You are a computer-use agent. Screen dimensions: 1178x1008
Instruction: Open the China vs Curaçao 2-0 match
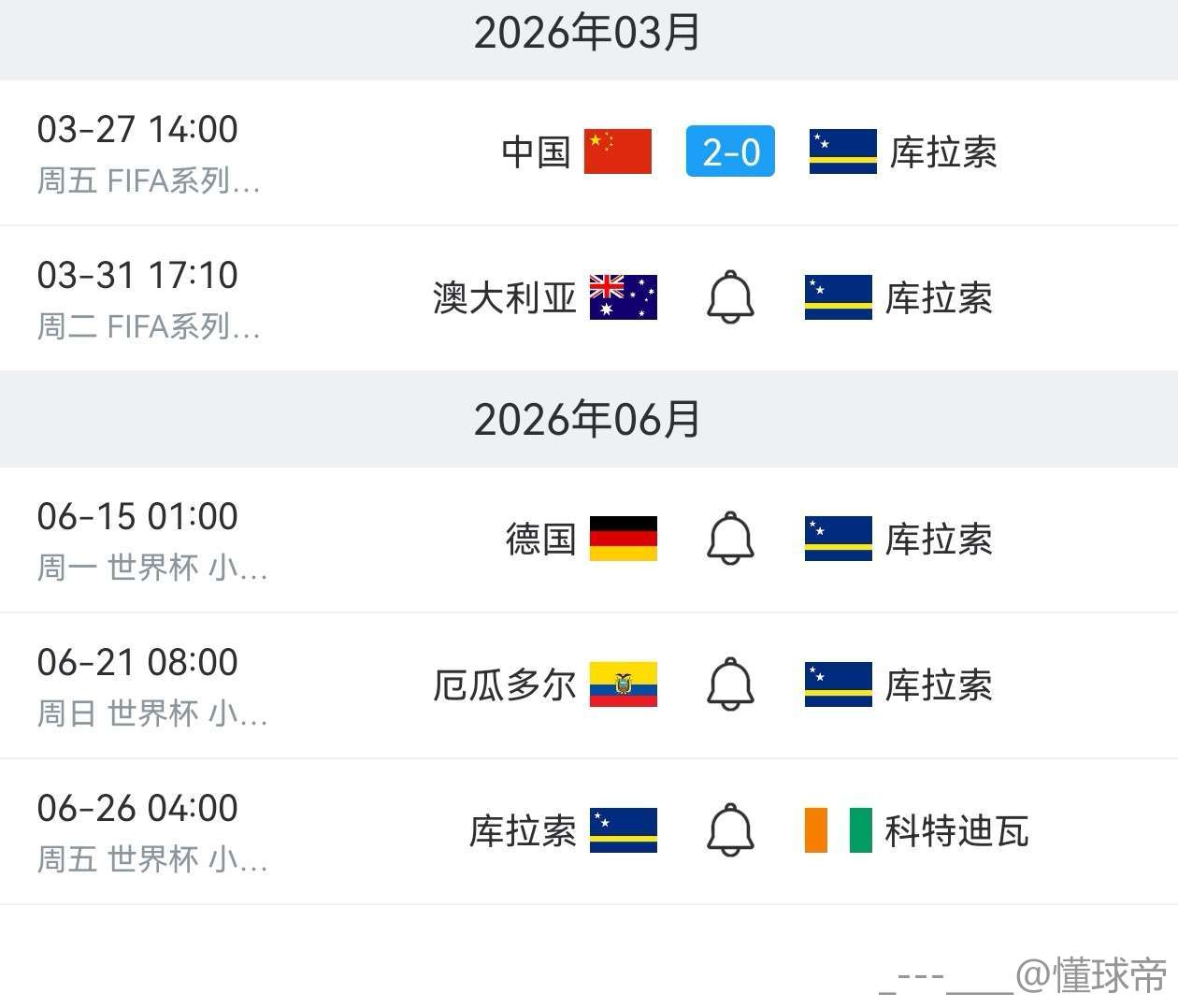click(x=730, y=151)
